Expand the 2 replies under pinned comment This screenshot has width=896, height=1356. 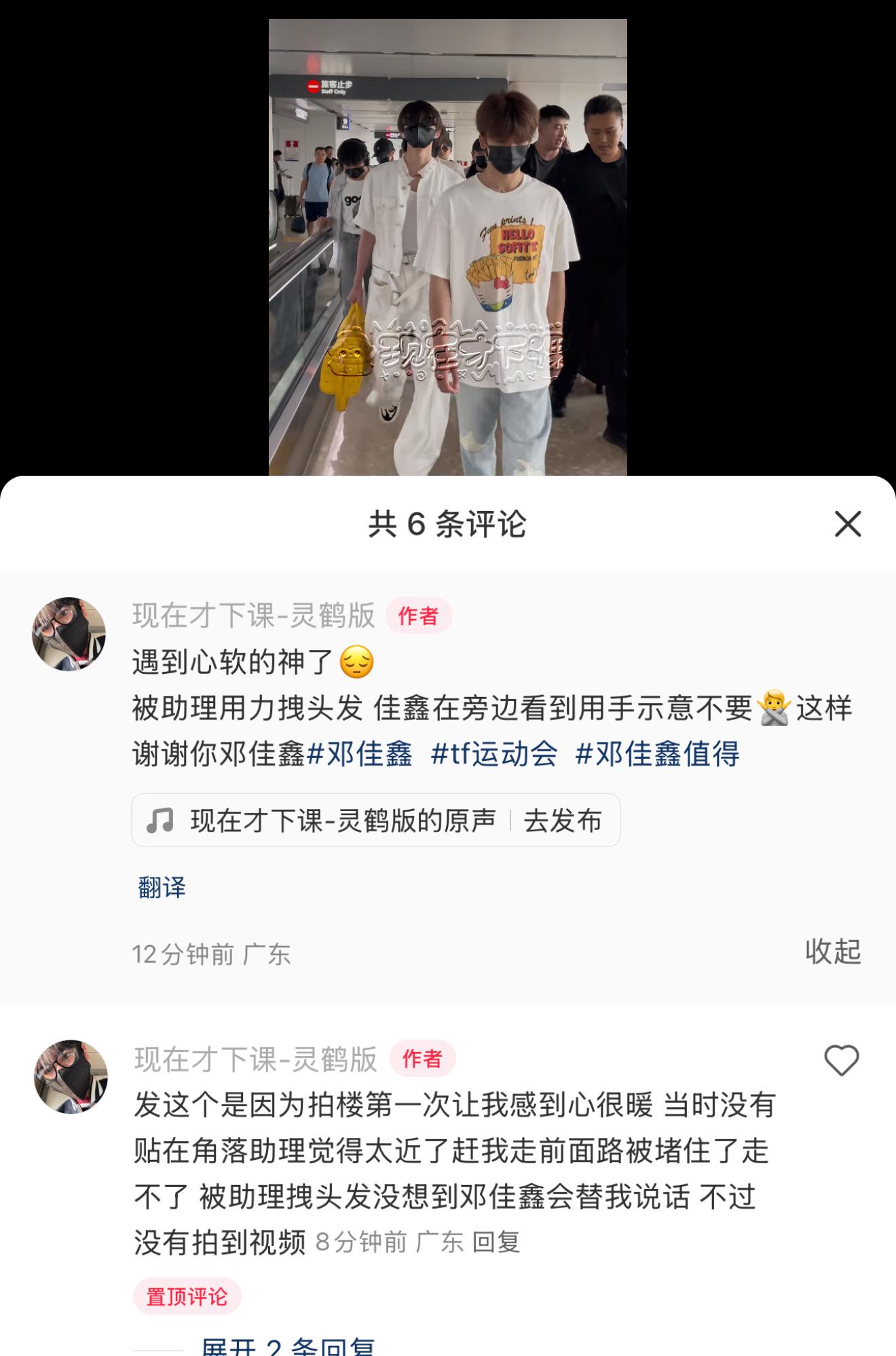tap(288, 1346)
